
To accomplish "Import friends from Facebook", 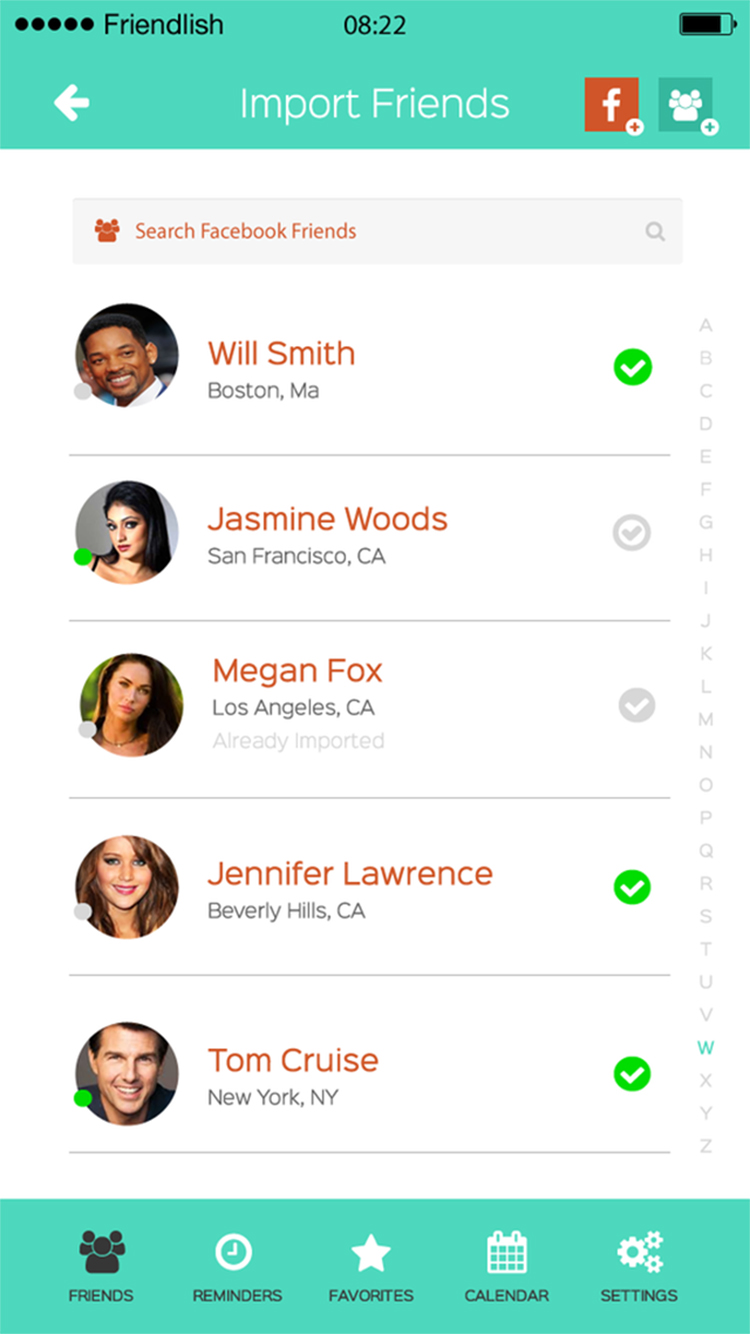I will click(612, 105).
